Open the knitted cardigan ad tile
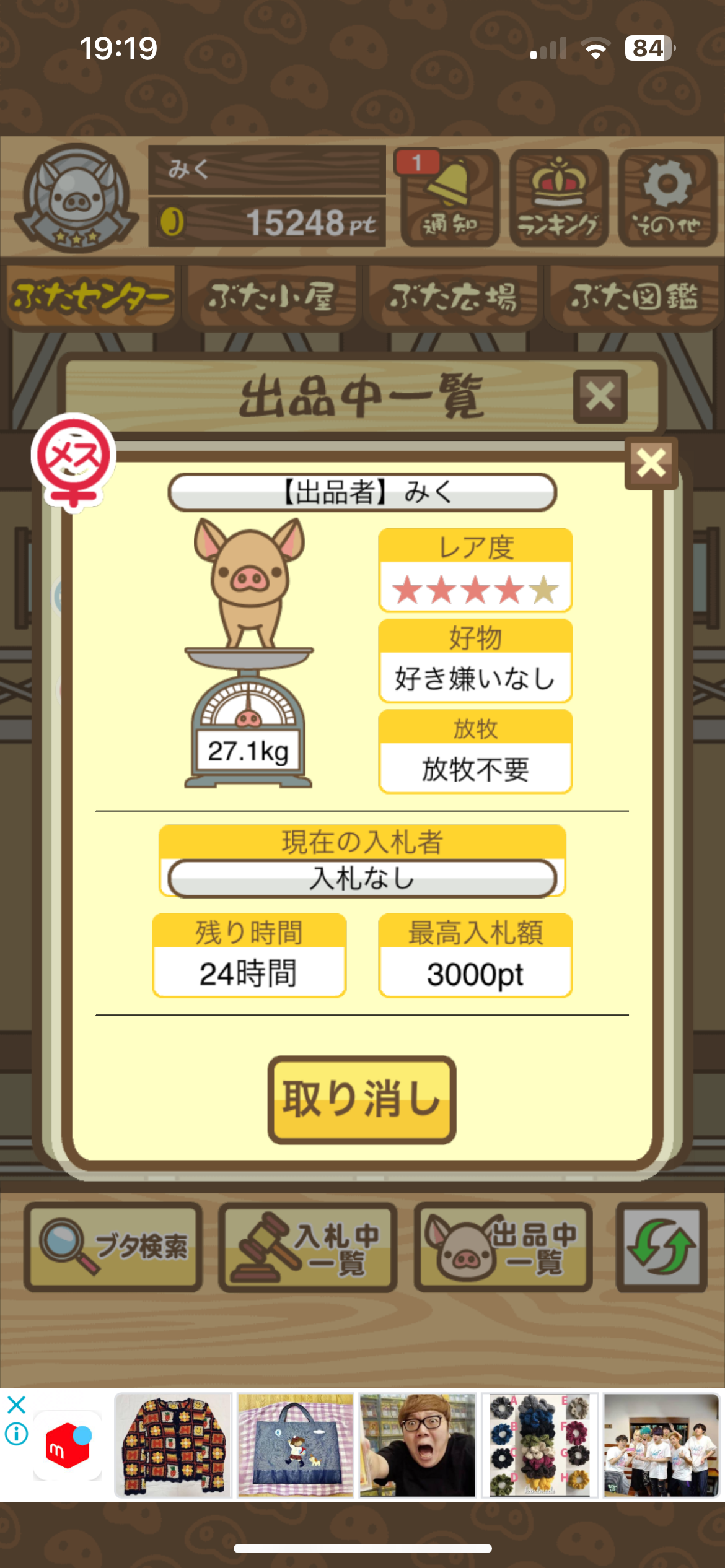 coord(174,1445)
